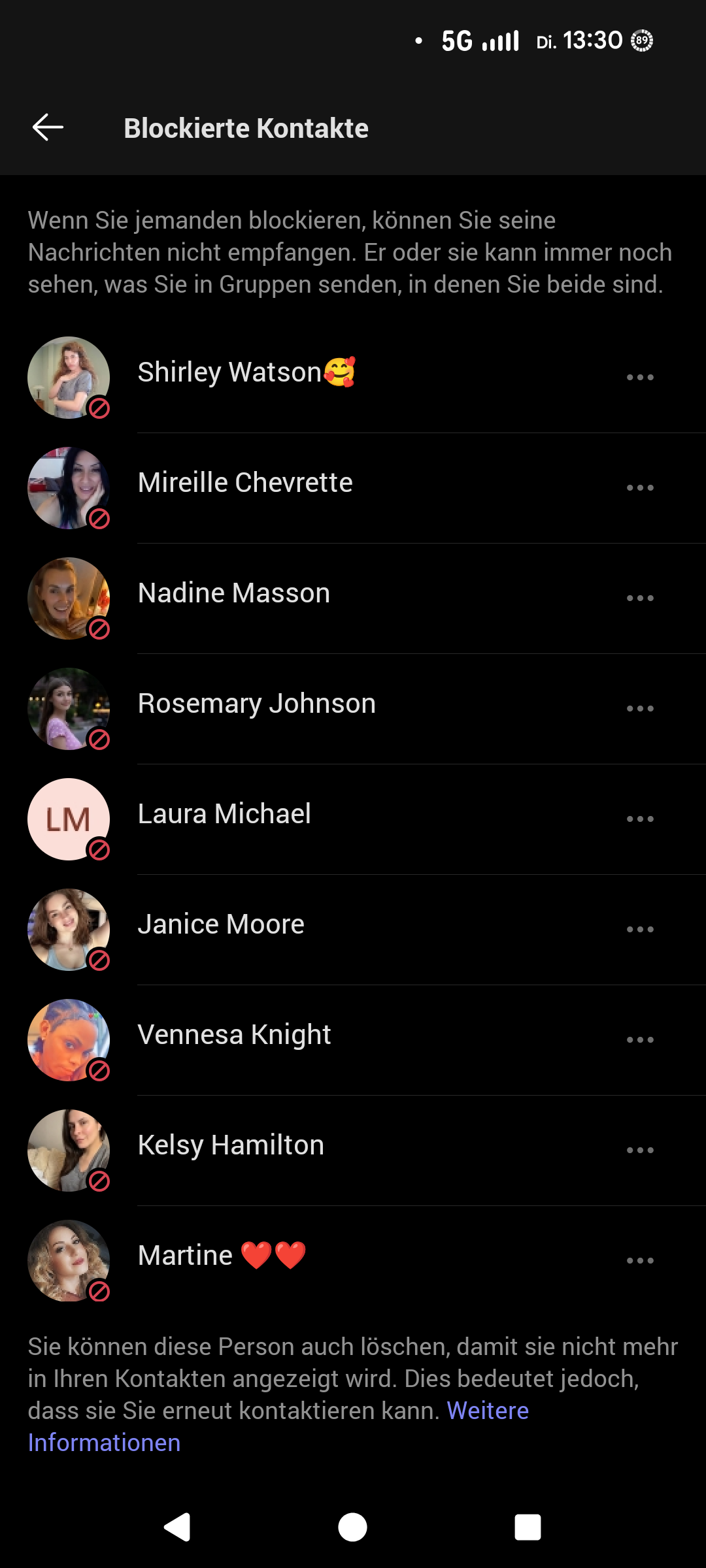Open options for Shirley Watson
706x1568 pixels.
point(639,377)
